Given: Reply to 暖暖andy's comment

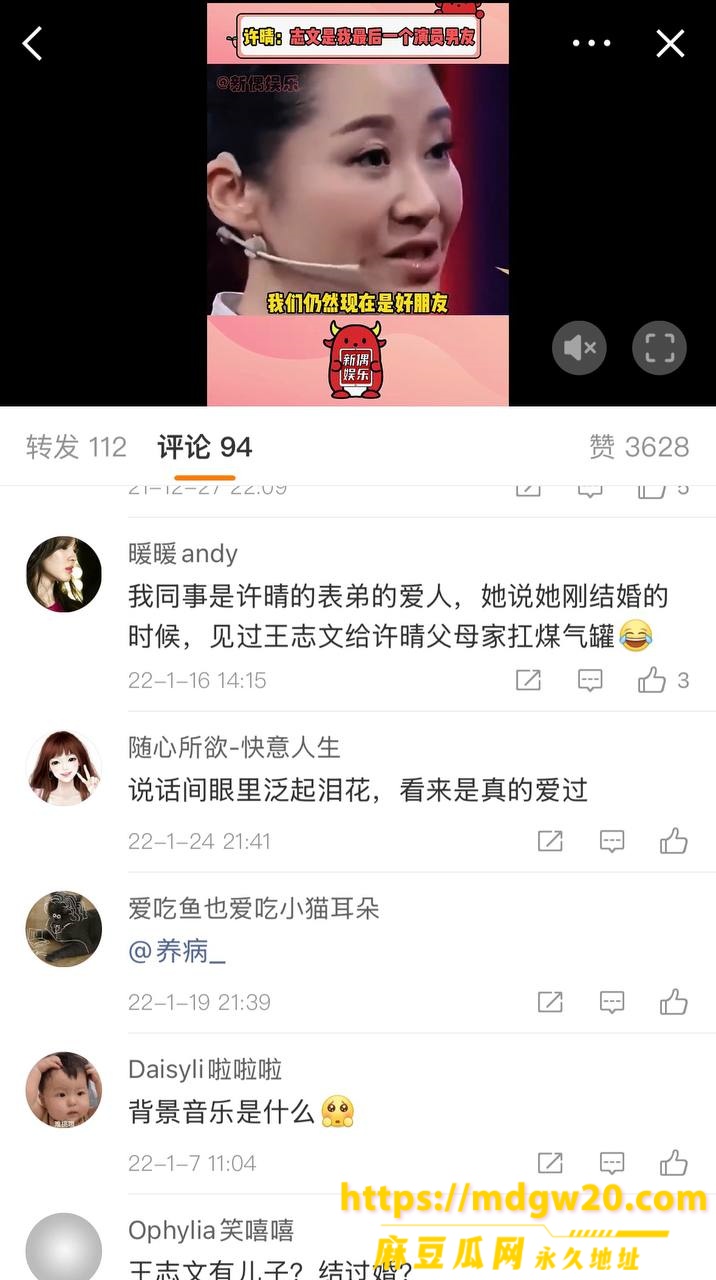Looking at the screenshot, I should pos(591,681).
